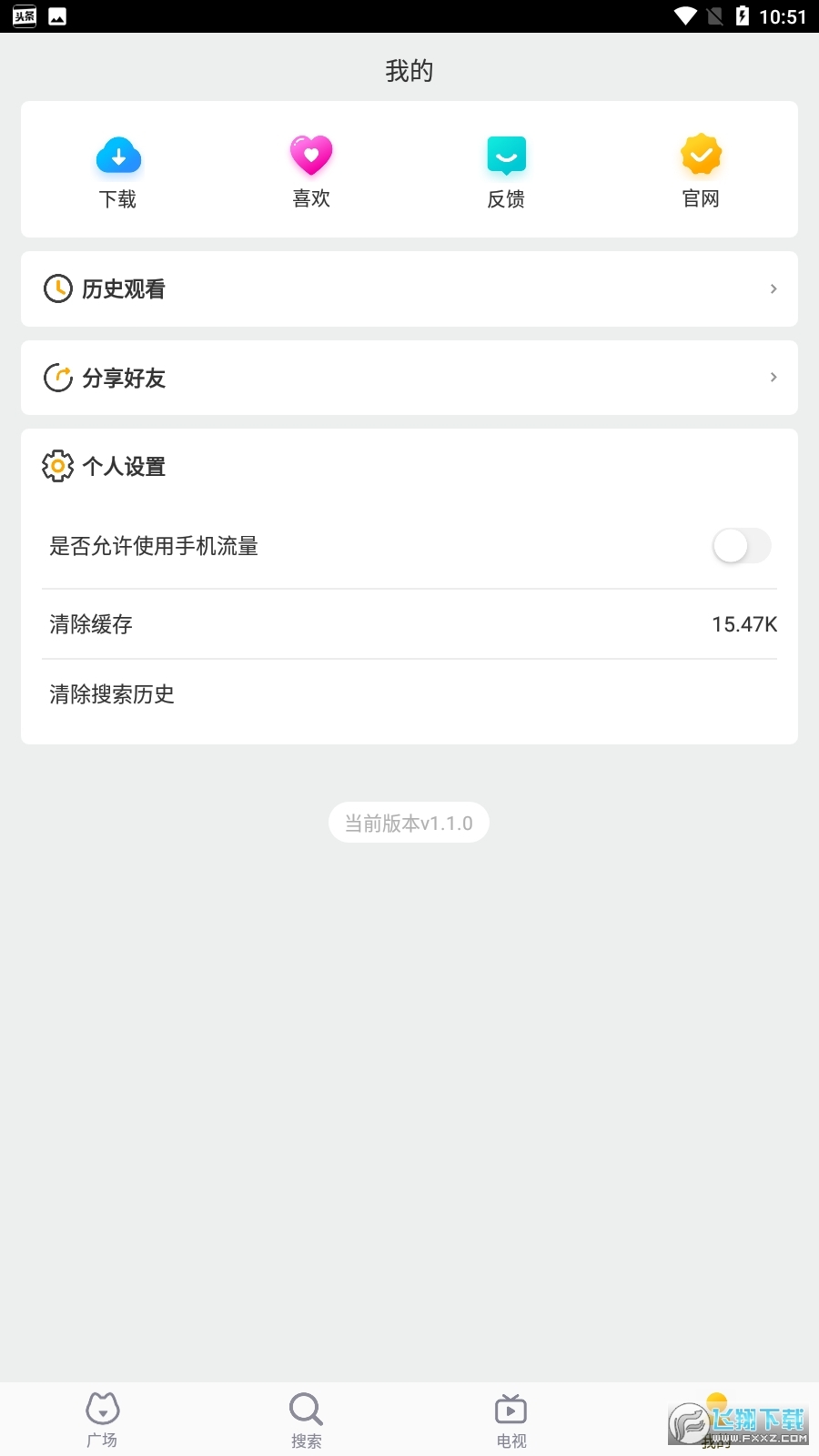
Task: Open the 反馈 feedback page
Action: [506, 171]
